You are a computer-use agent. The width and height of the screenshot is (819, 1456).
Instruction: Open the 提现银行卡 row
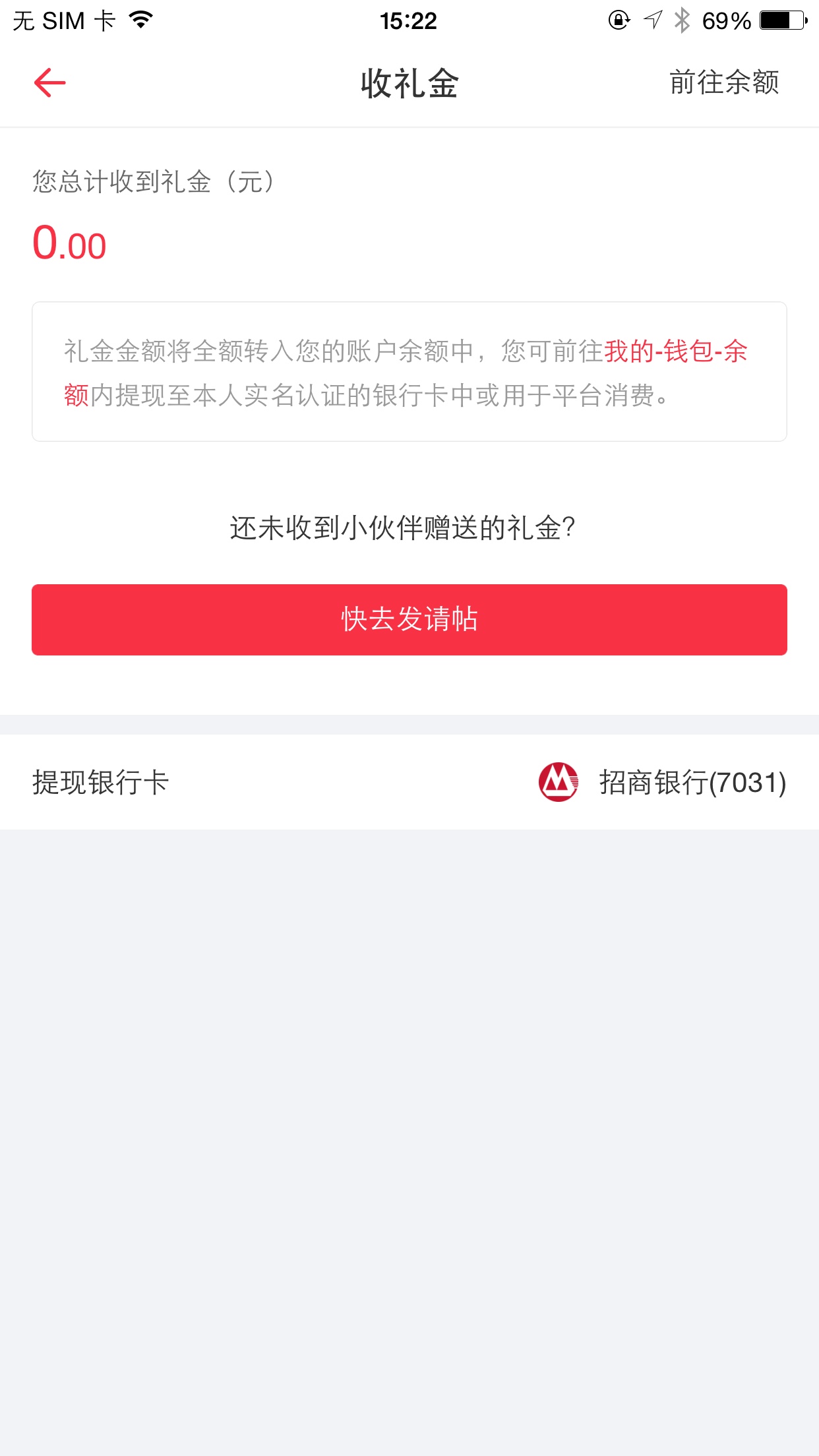(409, 782)
